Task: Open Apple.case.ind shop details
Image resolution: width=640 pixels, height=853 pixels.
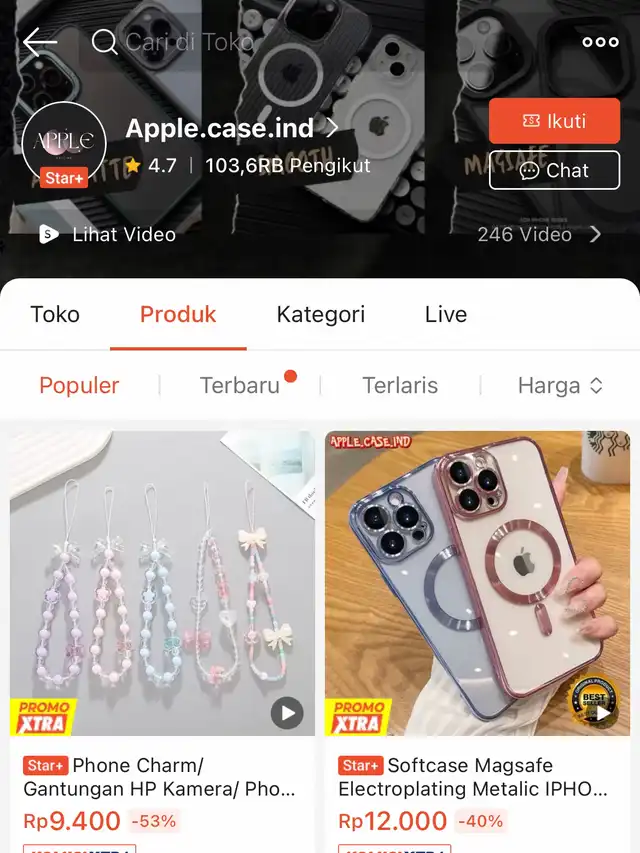Action: point(232,128)
